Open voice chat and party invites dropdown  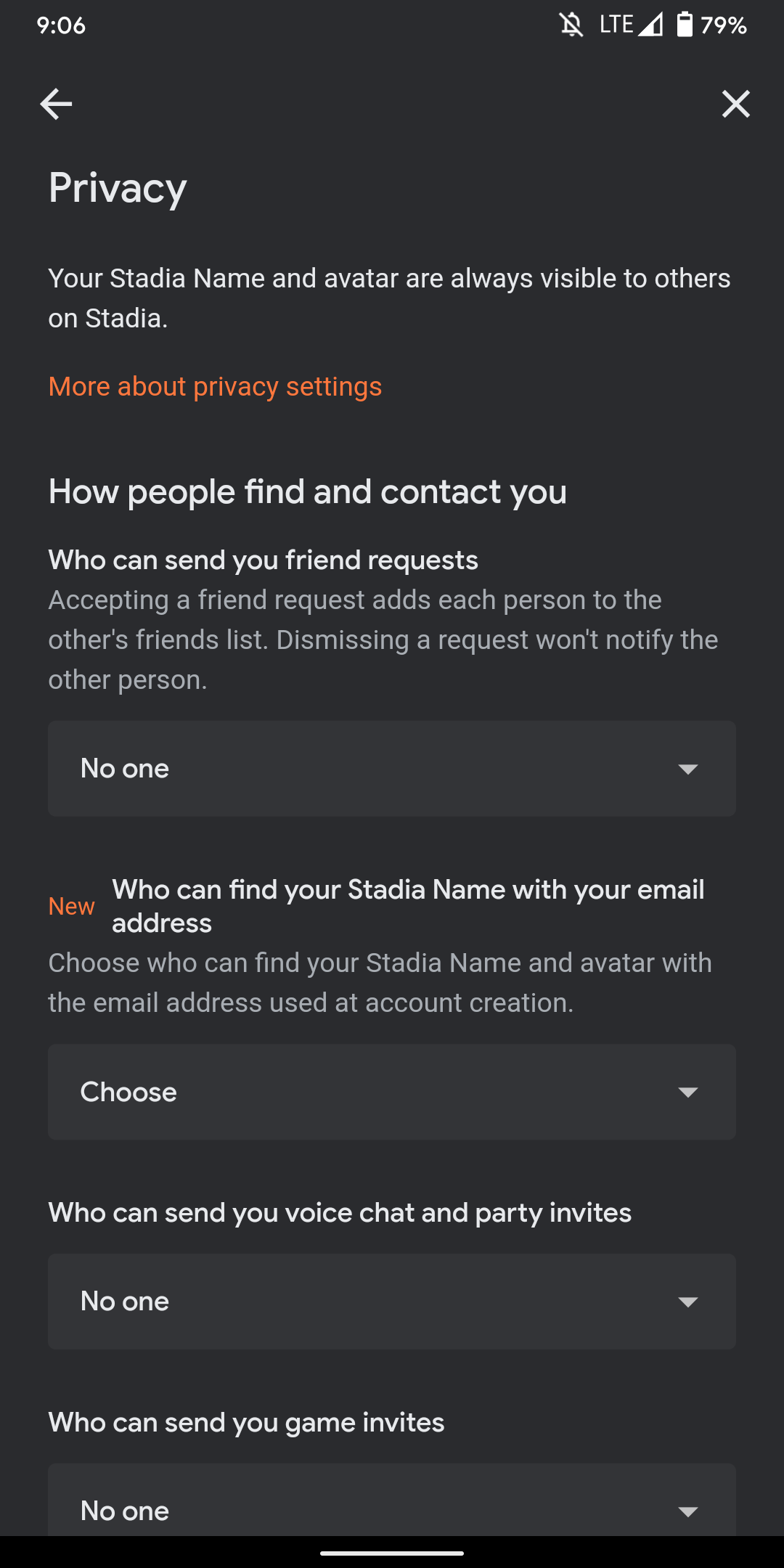coord(392,1302)
